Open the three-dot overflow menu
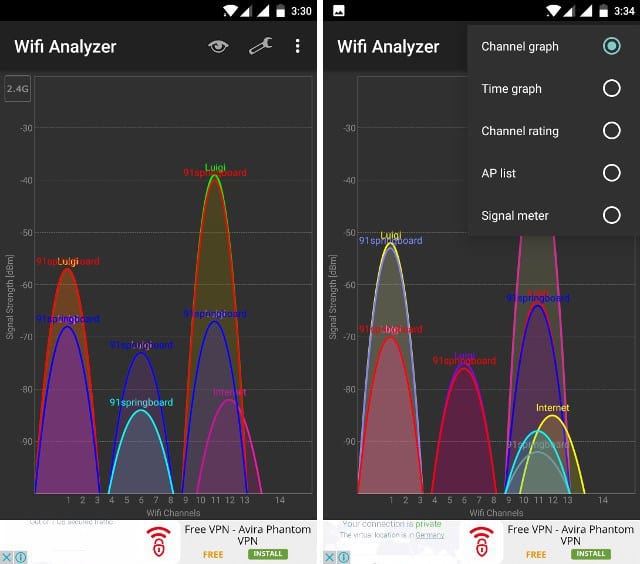The height and width of the screenshot is (564, 640). (297, 46)
